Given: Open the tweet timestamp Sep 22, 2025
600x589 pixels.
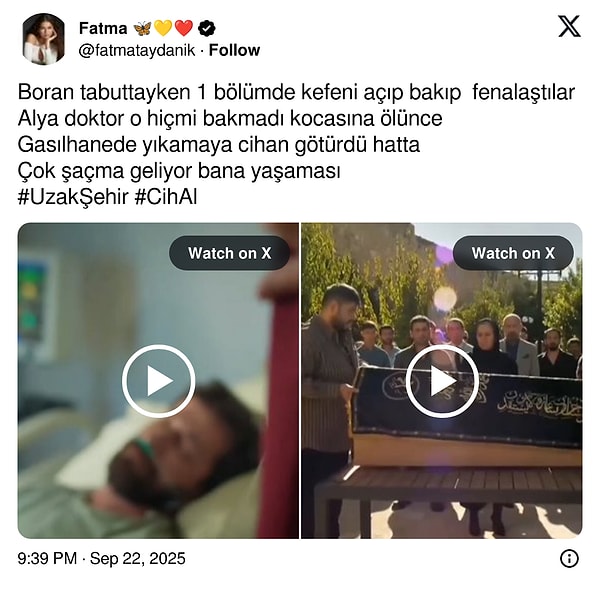Looking at the screenshot, I should pos(101,558).
